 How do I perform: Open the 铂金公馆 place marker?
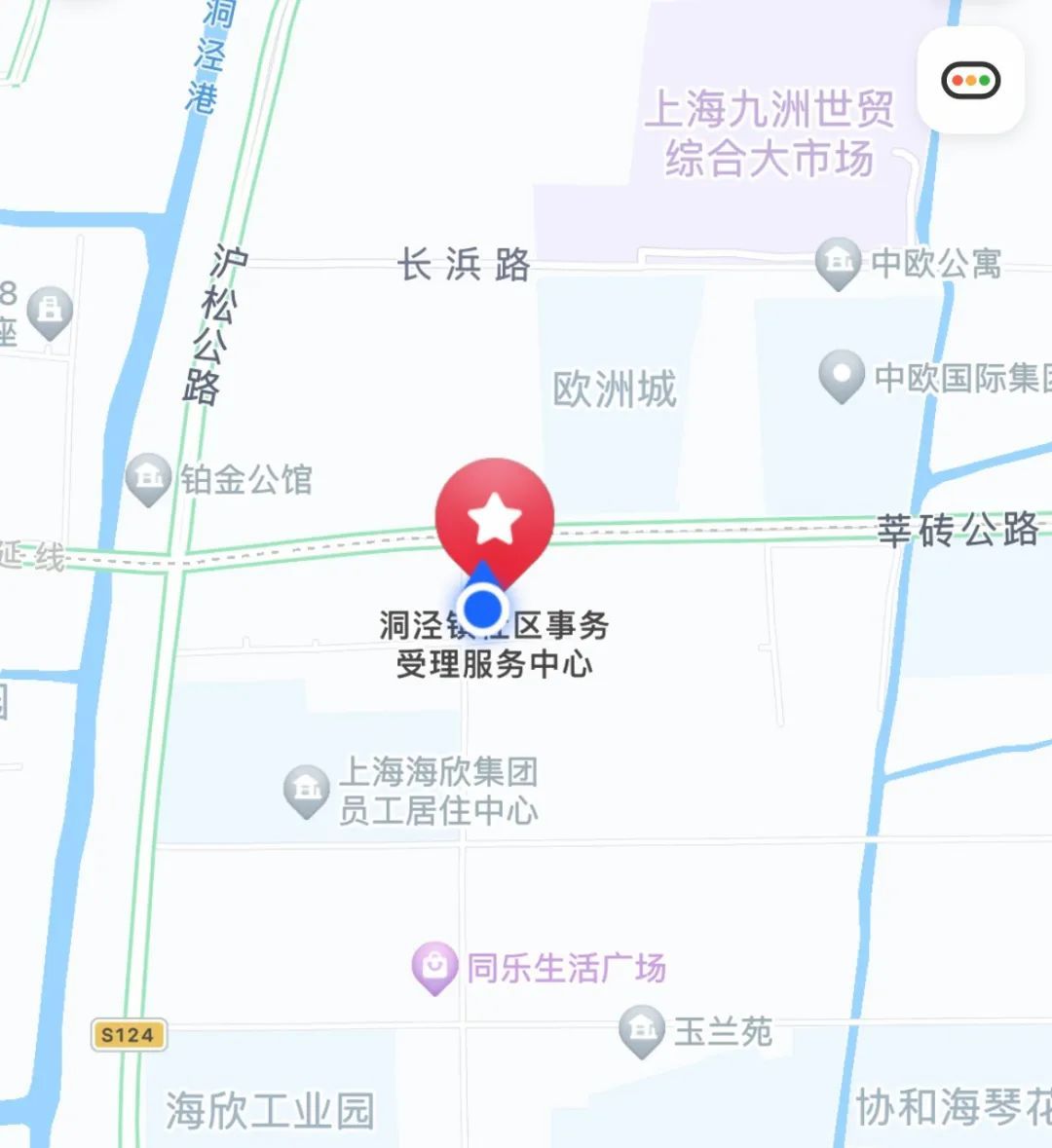click(148, 477)
